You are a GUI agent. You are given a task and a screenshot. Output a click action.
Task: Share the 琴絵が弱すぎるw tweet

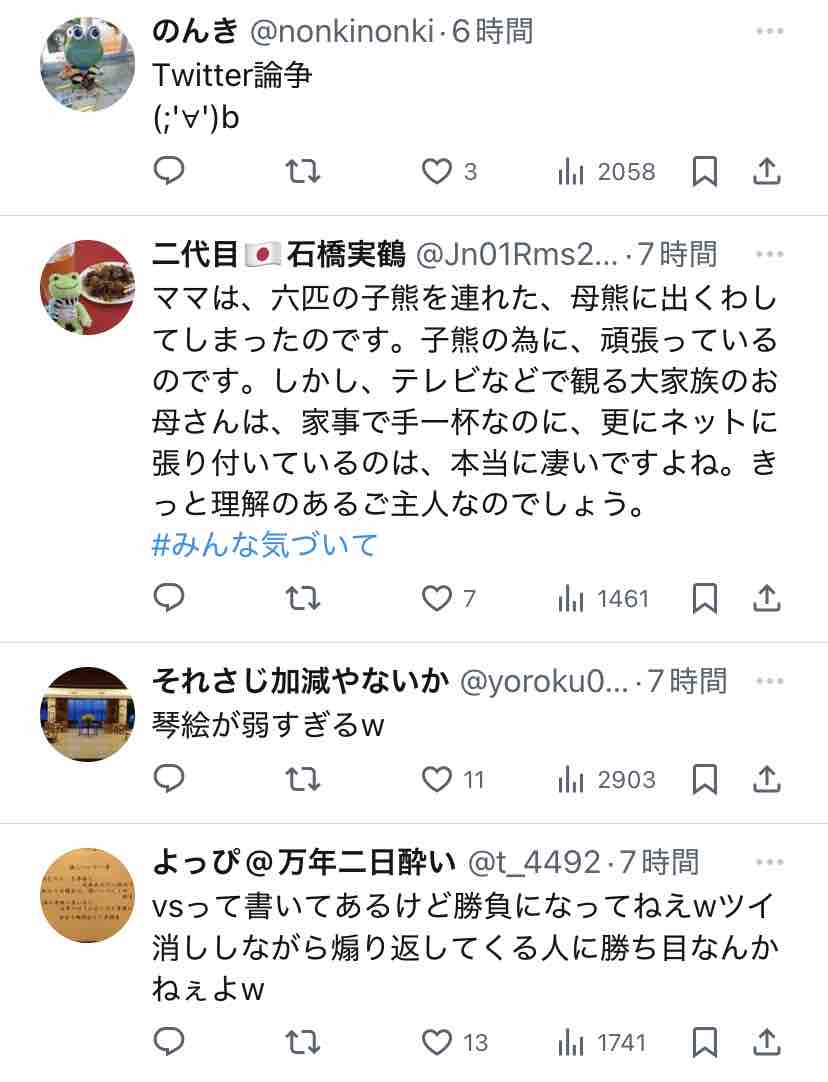pos(766,779)
